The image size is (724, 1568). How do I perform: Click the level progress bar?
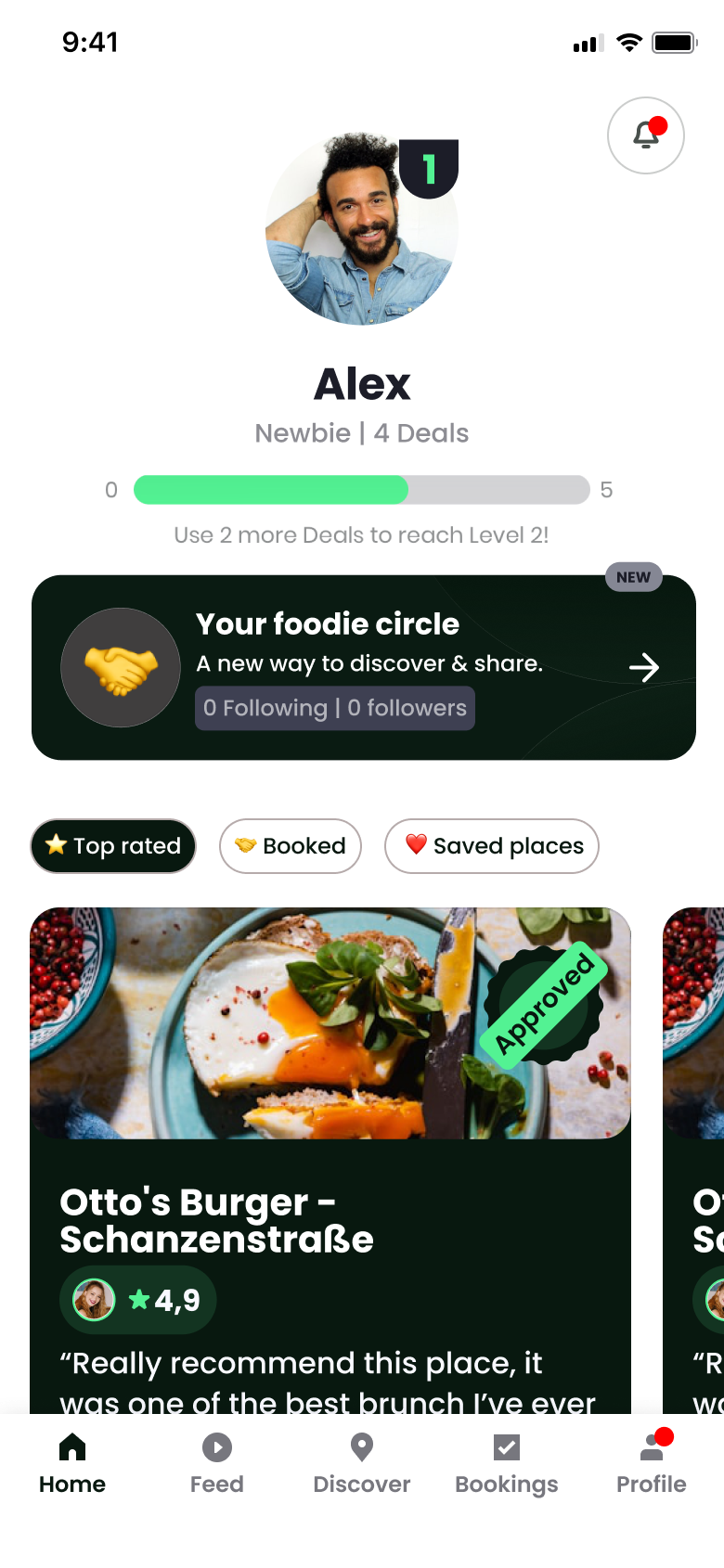click(361, 490)
